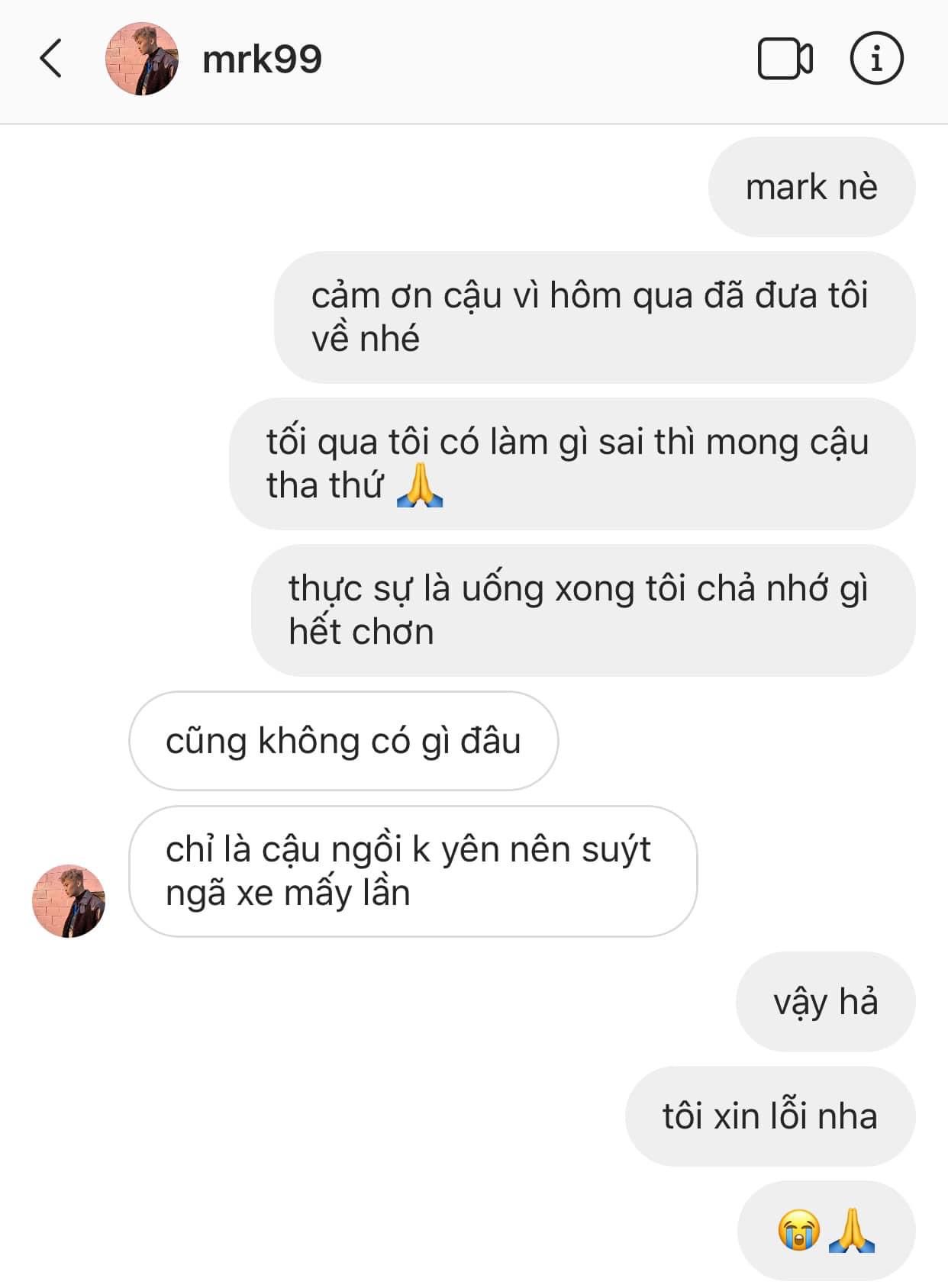Tap the mrk99 username in header
948x1288 pixels.
262,59
